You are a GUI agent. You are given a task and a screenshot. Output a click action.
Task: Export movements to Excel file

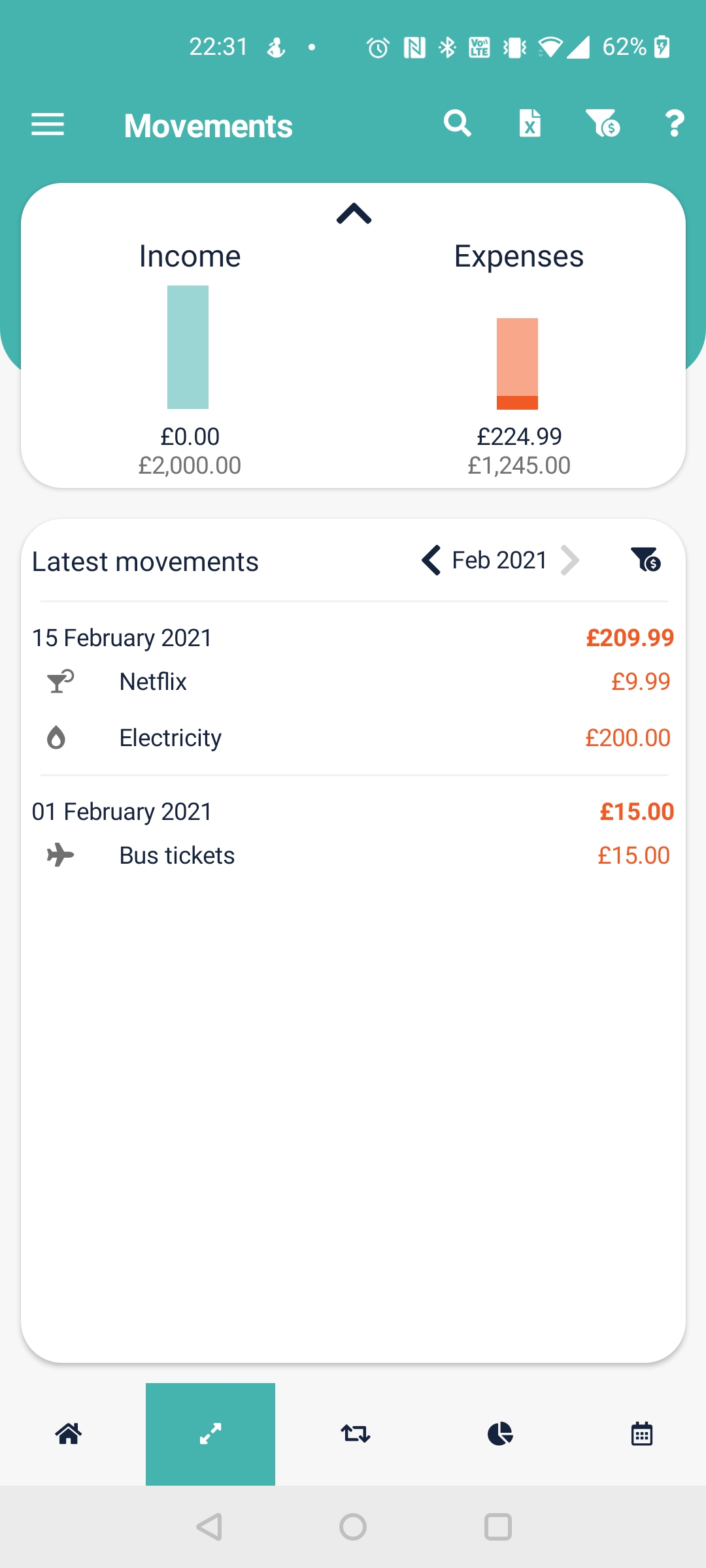coord(529,123)
